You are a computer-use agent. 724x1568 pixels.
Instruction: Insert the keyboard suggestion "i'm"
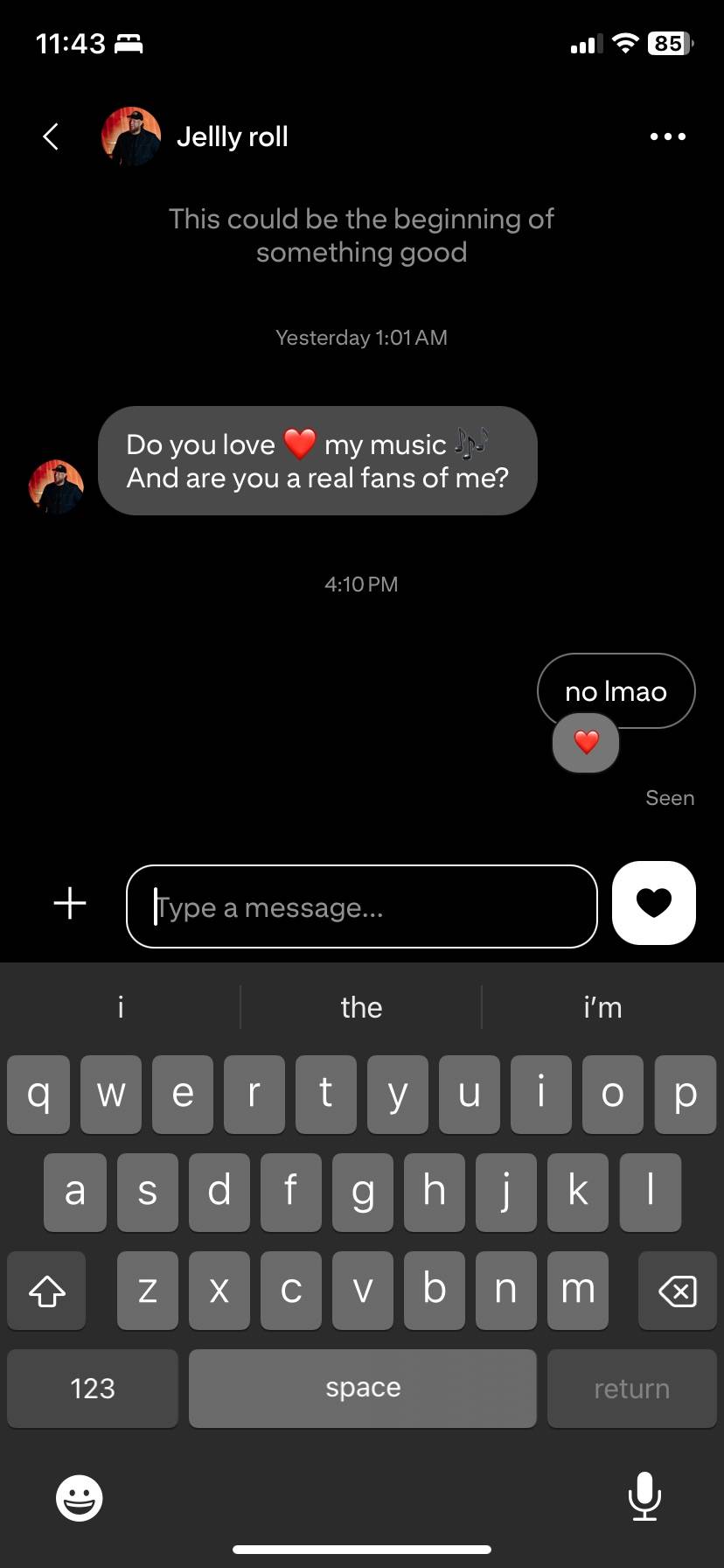coord(602,1007)
